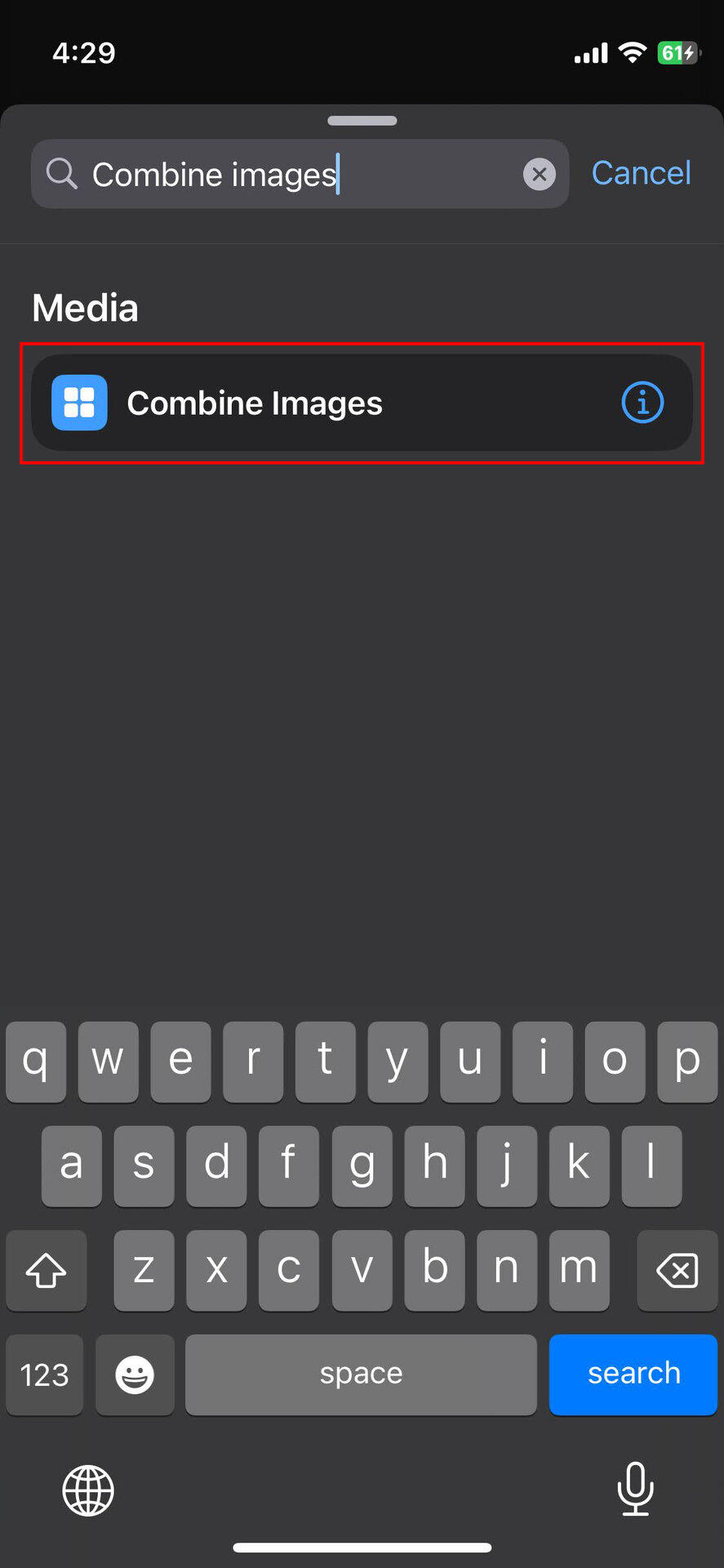Switch to the 123 numeric keyboard

click(x=44, y=1374)
